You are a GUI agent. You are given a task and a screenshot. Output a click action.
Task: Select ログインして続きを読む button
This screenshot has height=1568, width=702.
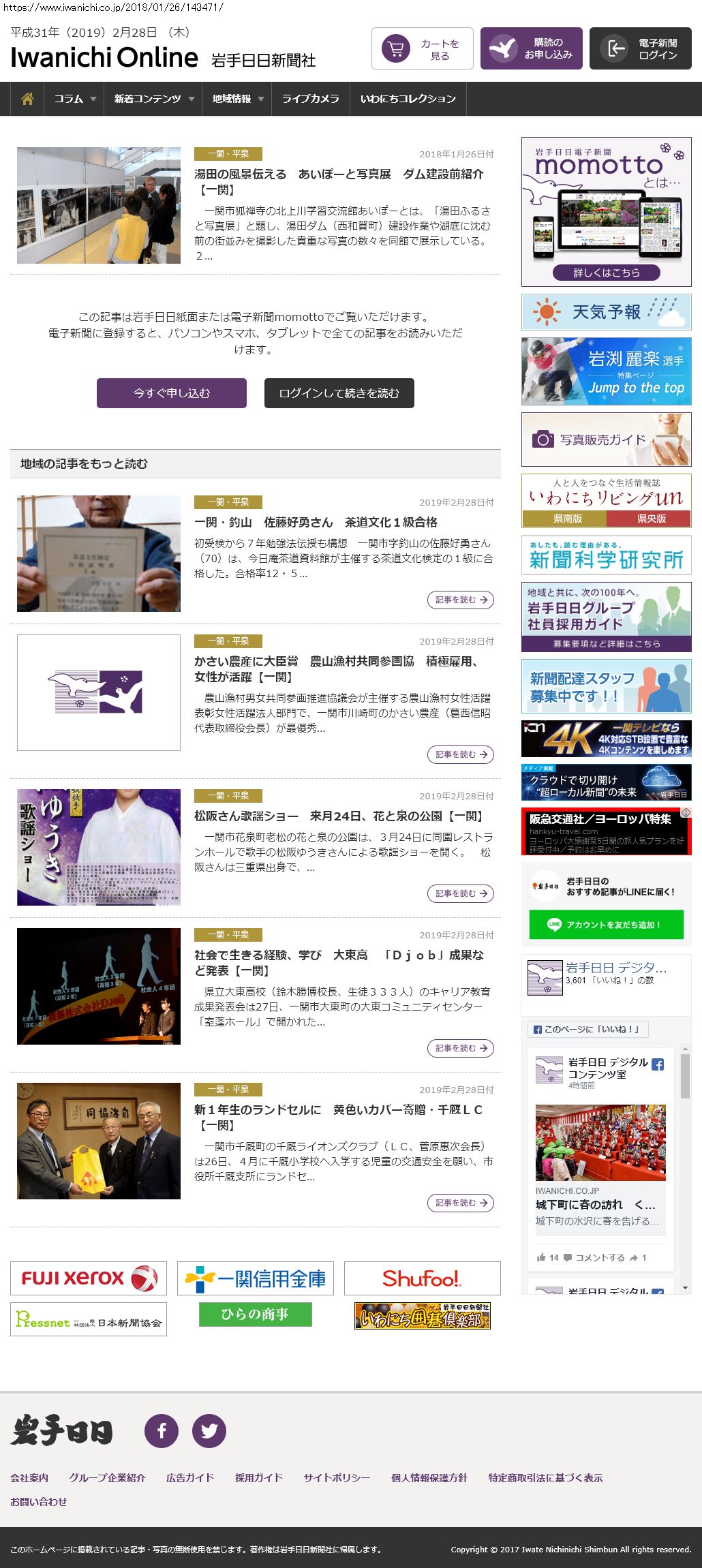coord(339,393)
